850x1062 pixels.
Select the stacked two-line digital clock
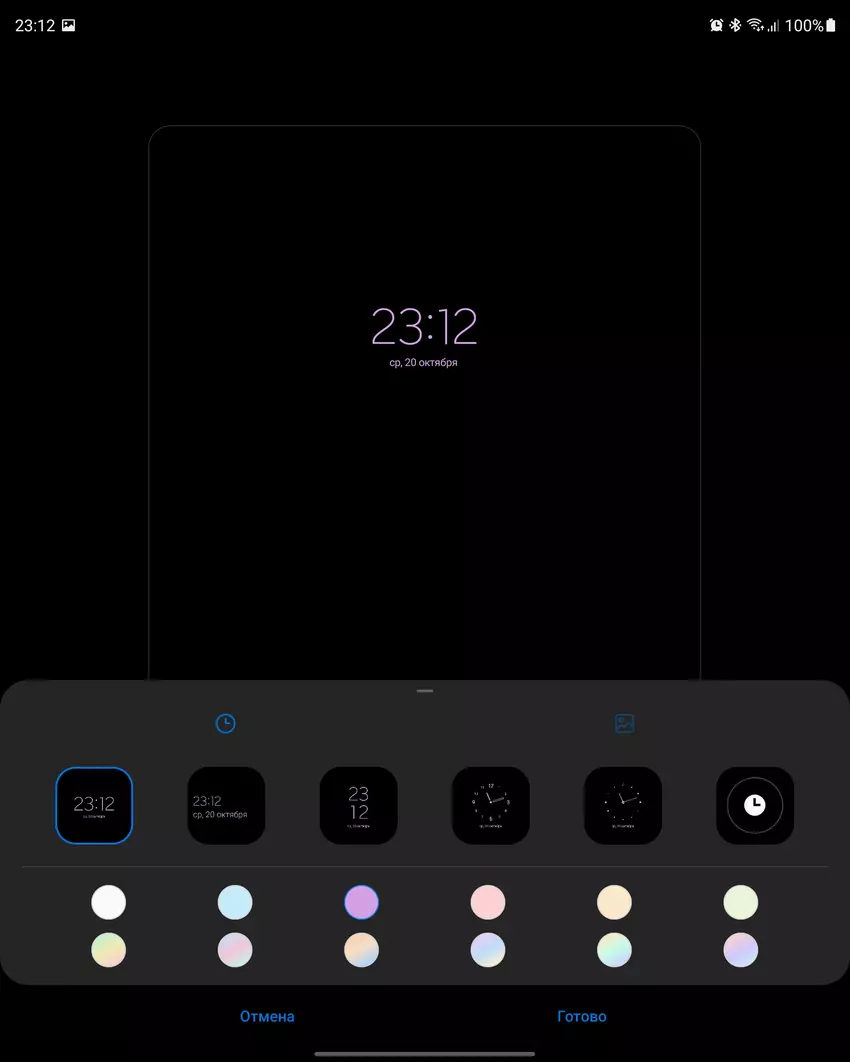(358, 805)
